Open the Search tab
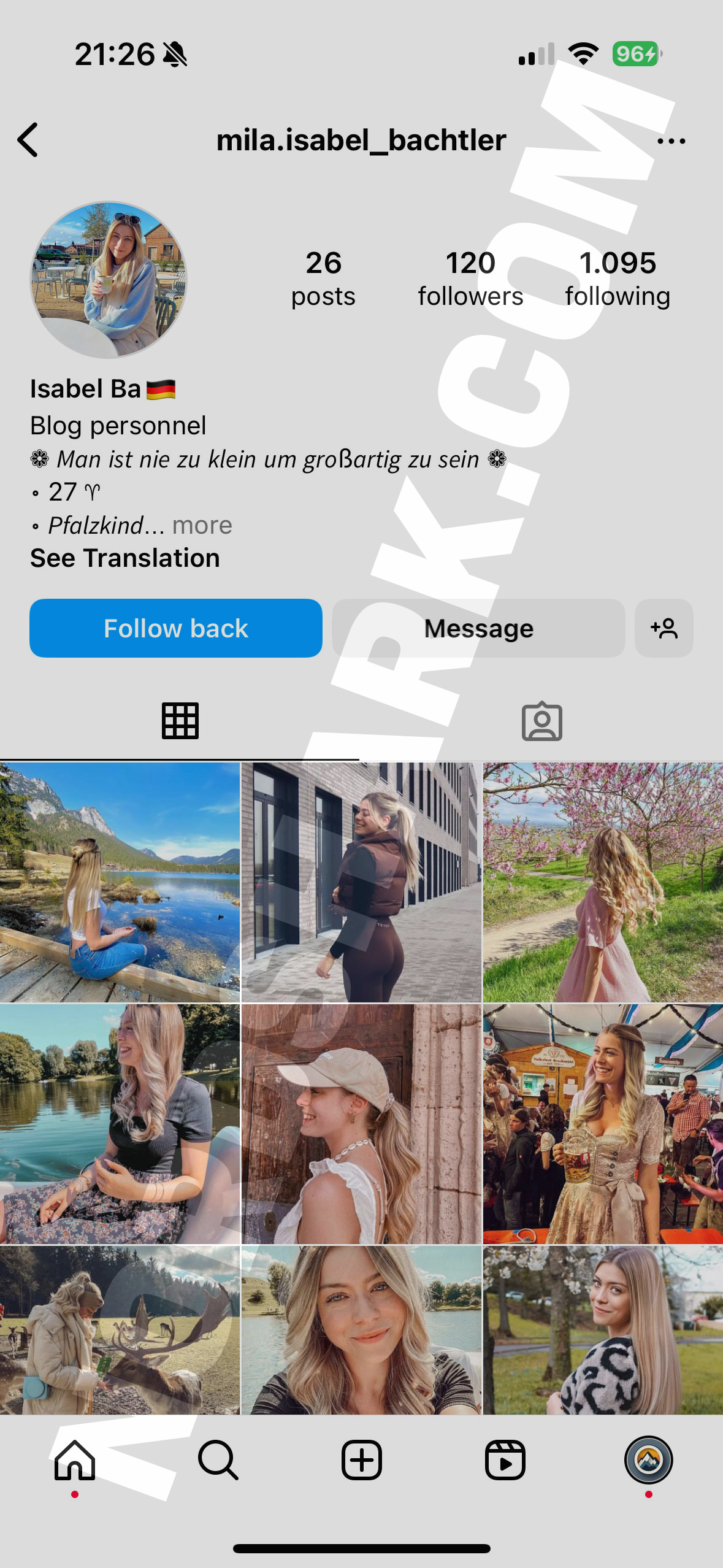The height and width of the screenshot is (1568, 723). pos(218,1460)
